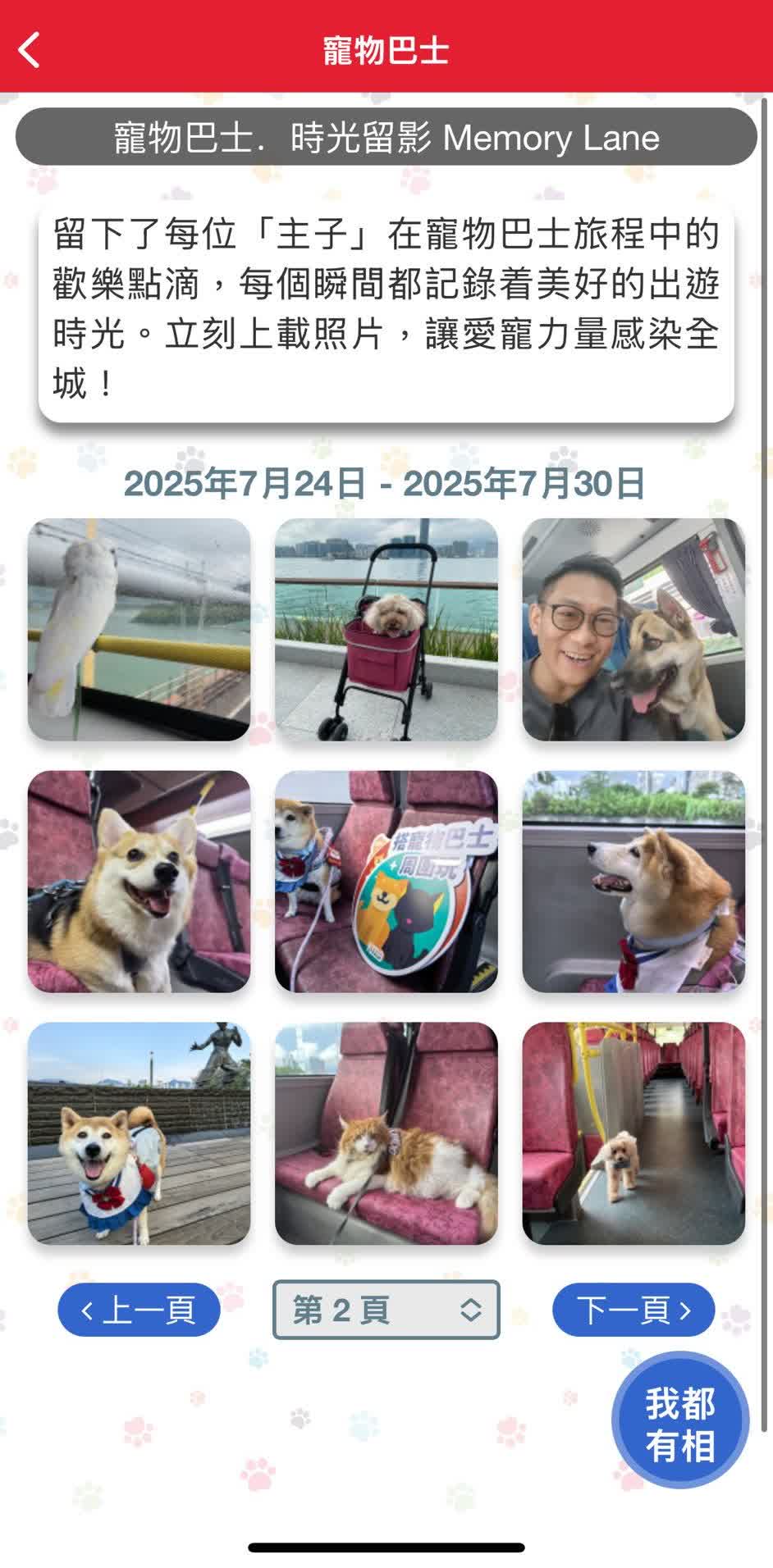Open the smiling corgi photo

click(x=139, y=882)
